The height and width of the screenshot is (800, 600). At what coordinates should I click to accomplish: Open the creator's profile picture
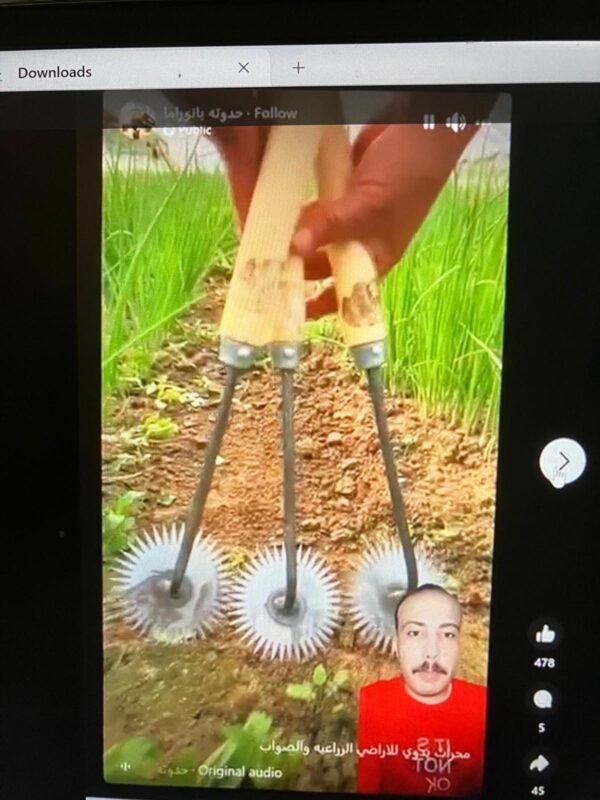tap(137, 119)
